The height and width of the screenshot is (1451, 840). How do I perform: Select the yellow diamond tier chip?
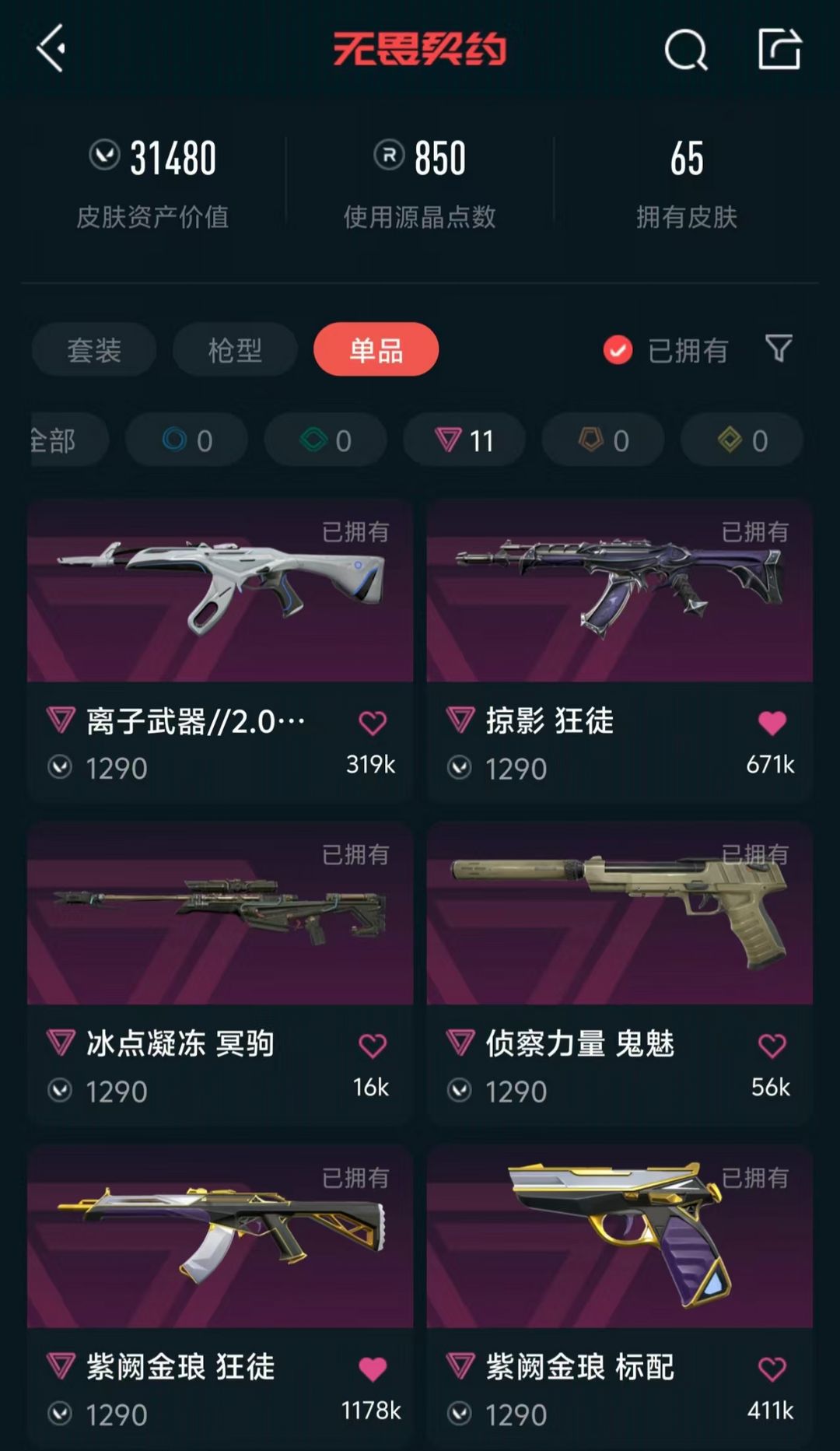pos(741,440)
